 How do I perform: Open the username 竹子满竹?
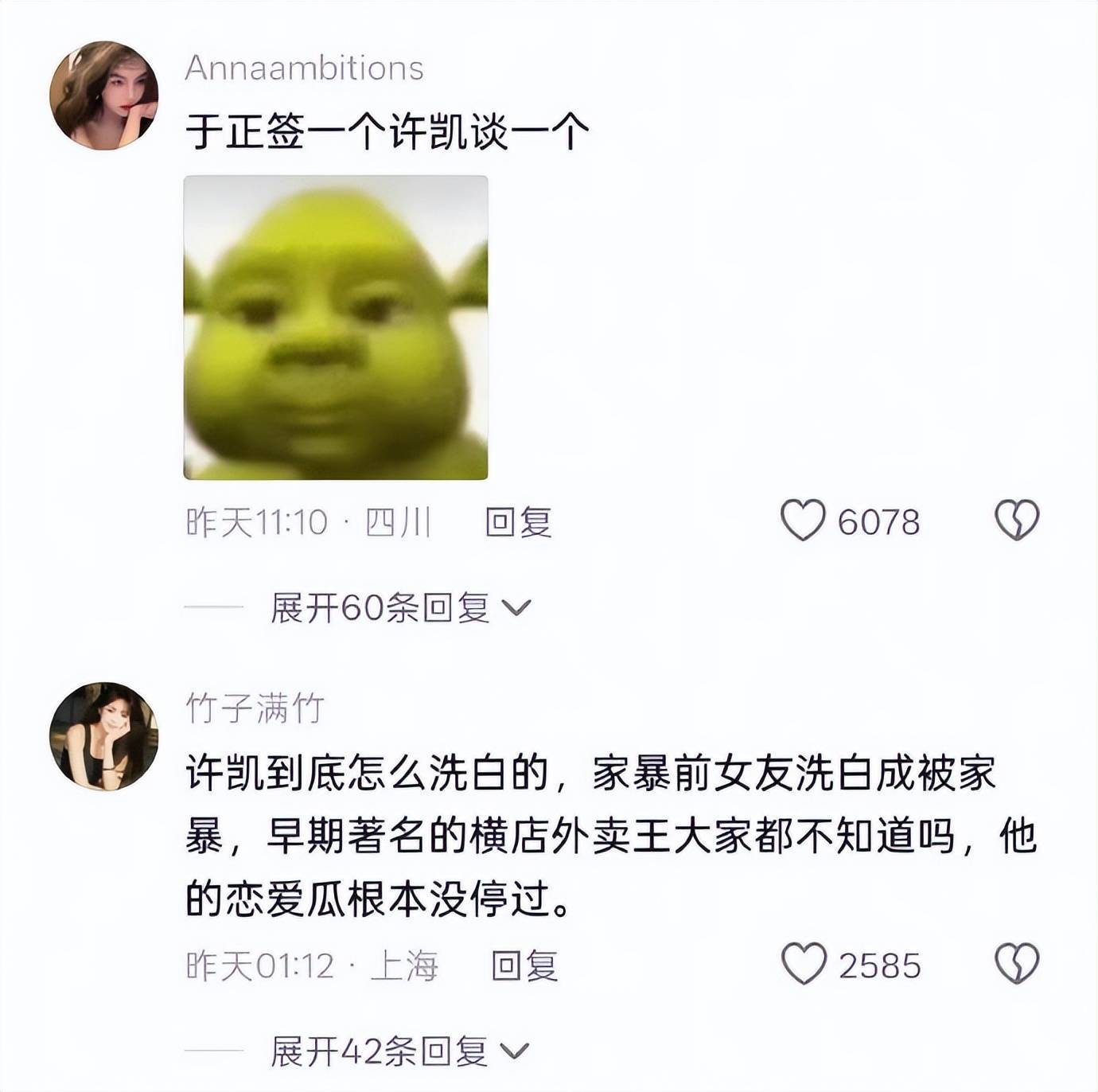255,708
